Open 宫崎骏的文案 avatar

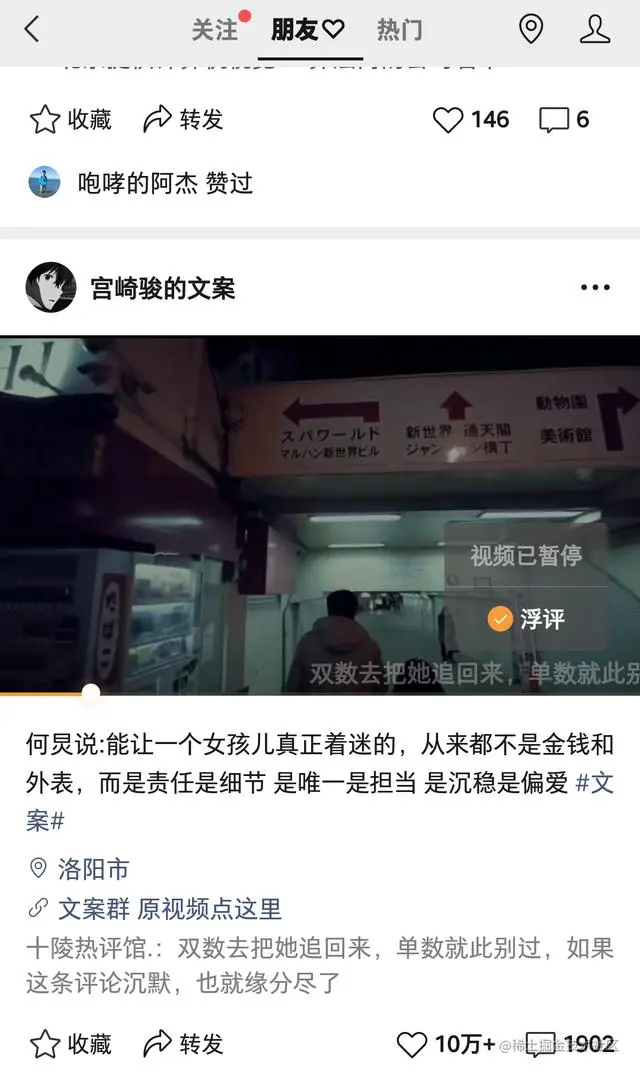tap(50, 288)
